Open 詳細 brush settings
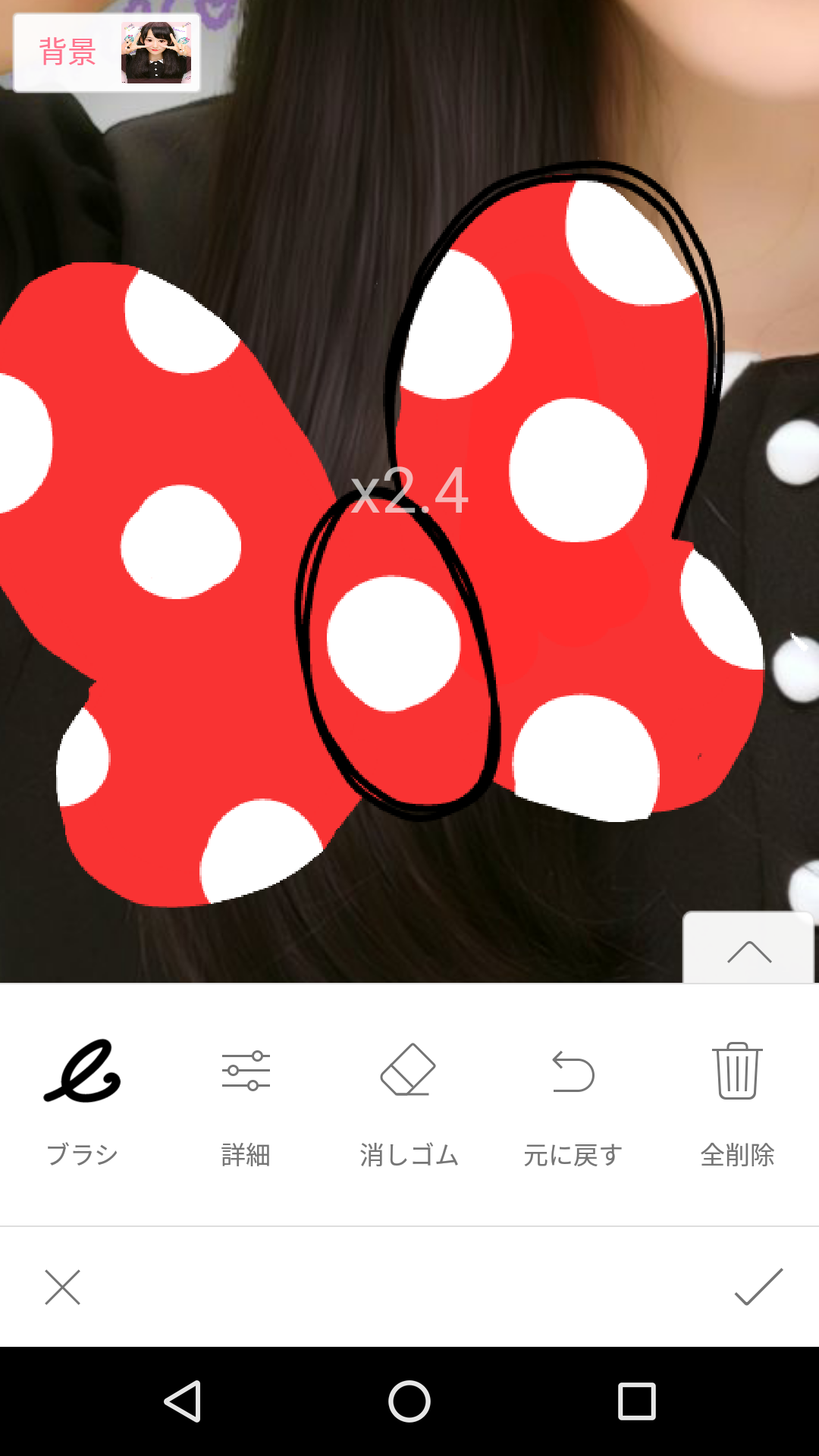Viewport: 819px width, 1456px height. [246, 1100]
